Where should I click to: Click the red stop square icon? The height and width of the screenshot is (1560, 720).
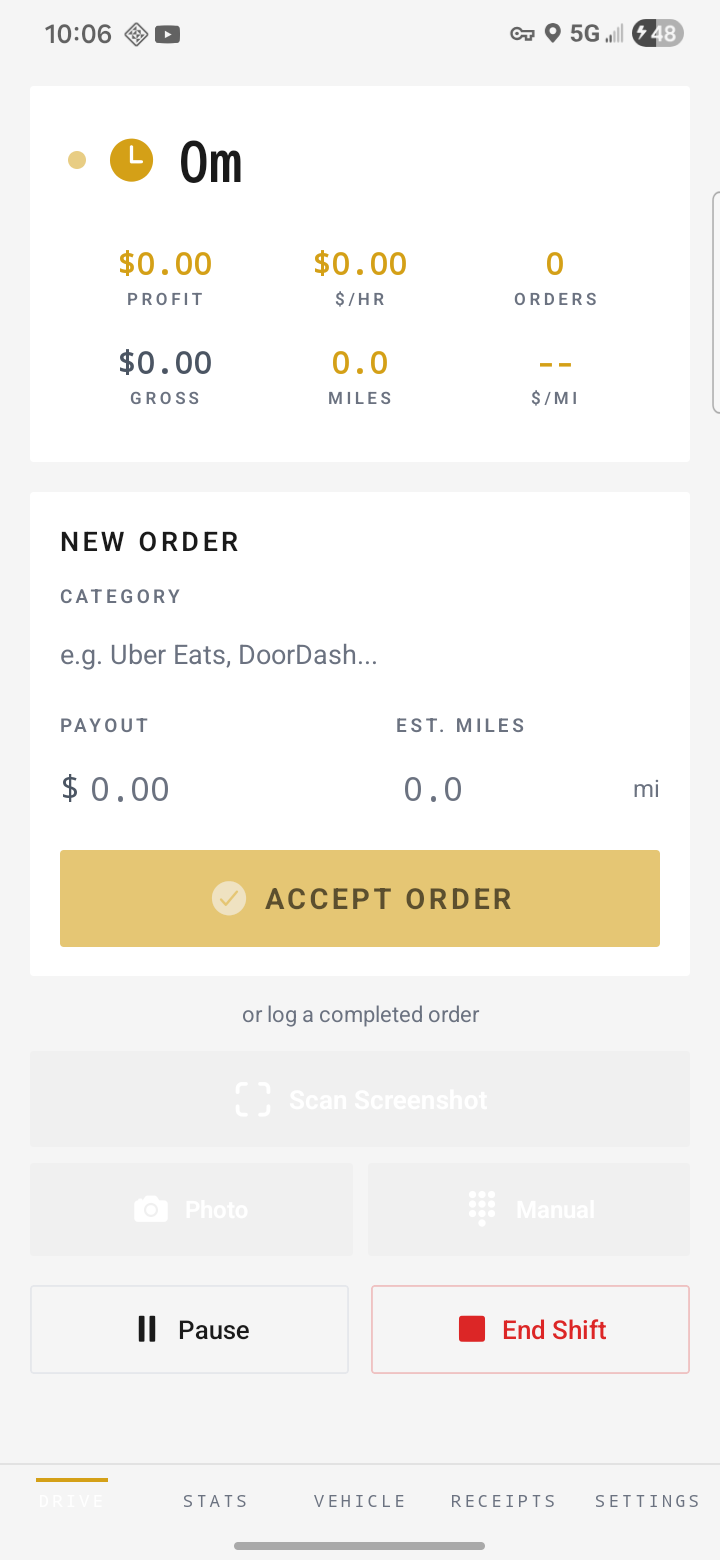(x=471, y=1329)
